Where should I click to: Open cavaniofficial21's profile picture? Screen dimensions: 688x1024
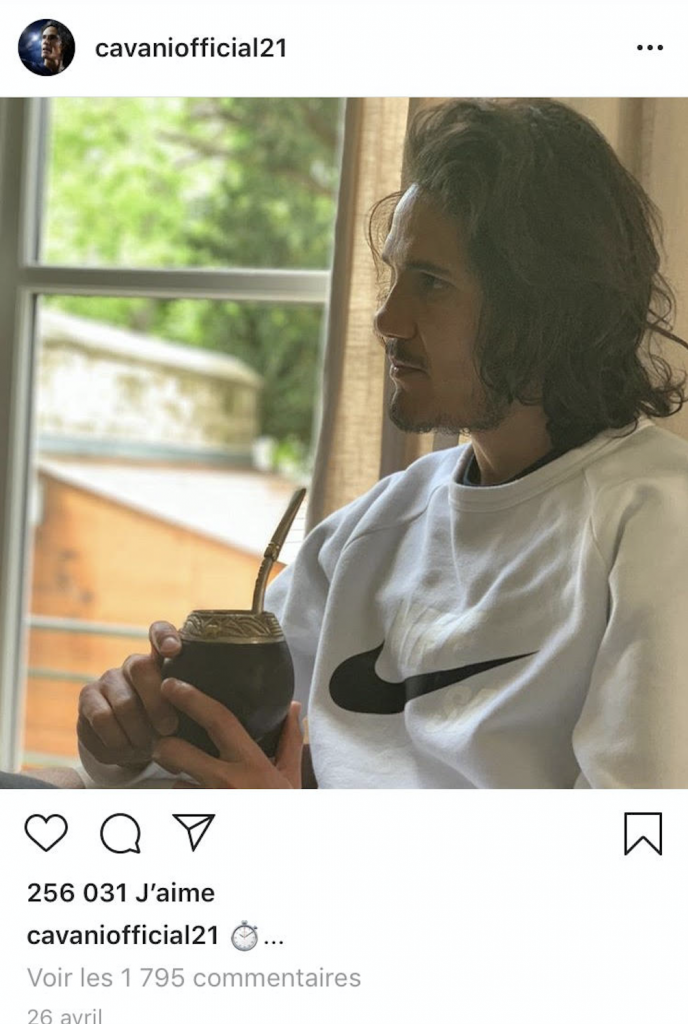click(x=46, y=48)
